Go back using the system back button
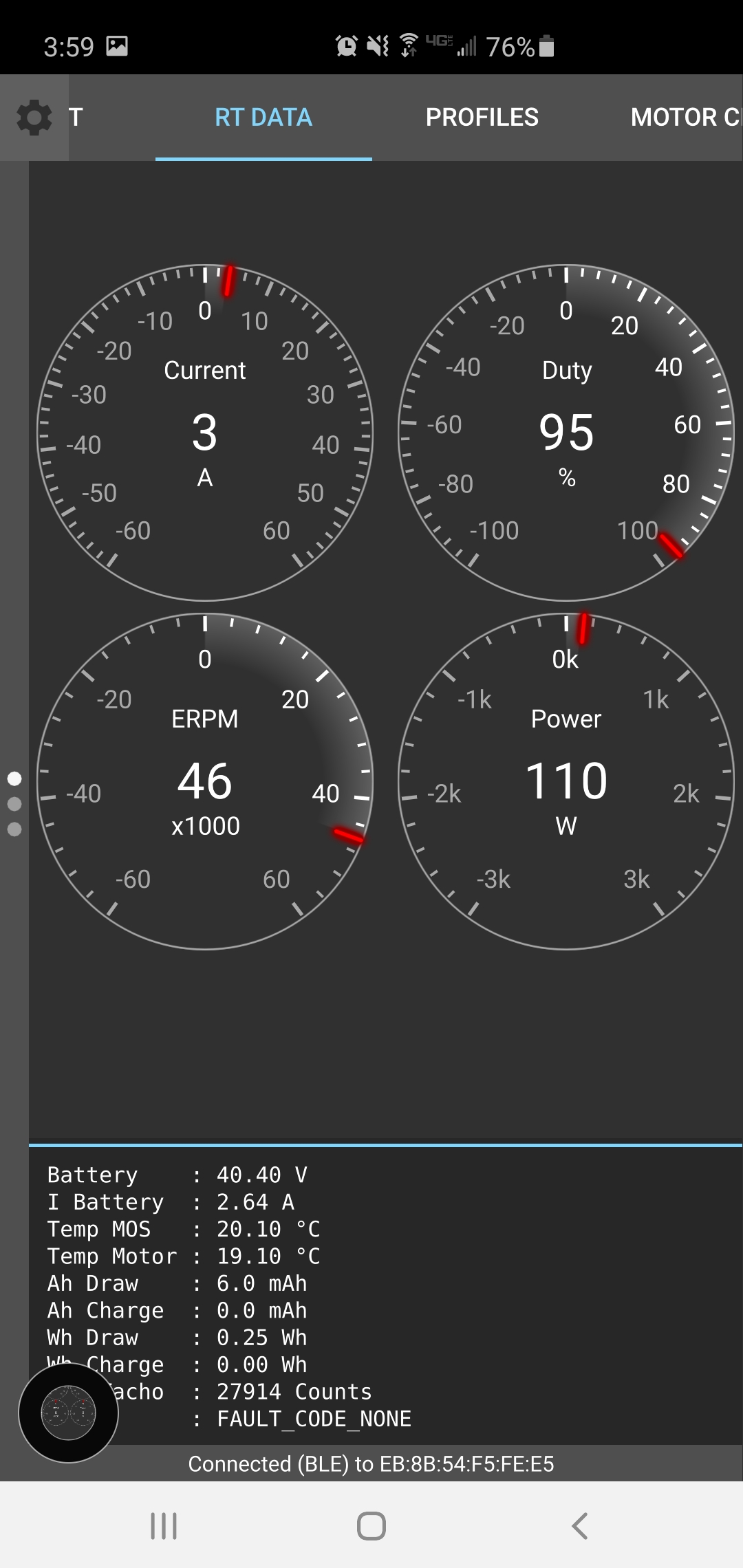743x1568 pixels. tap(580, 1525)
